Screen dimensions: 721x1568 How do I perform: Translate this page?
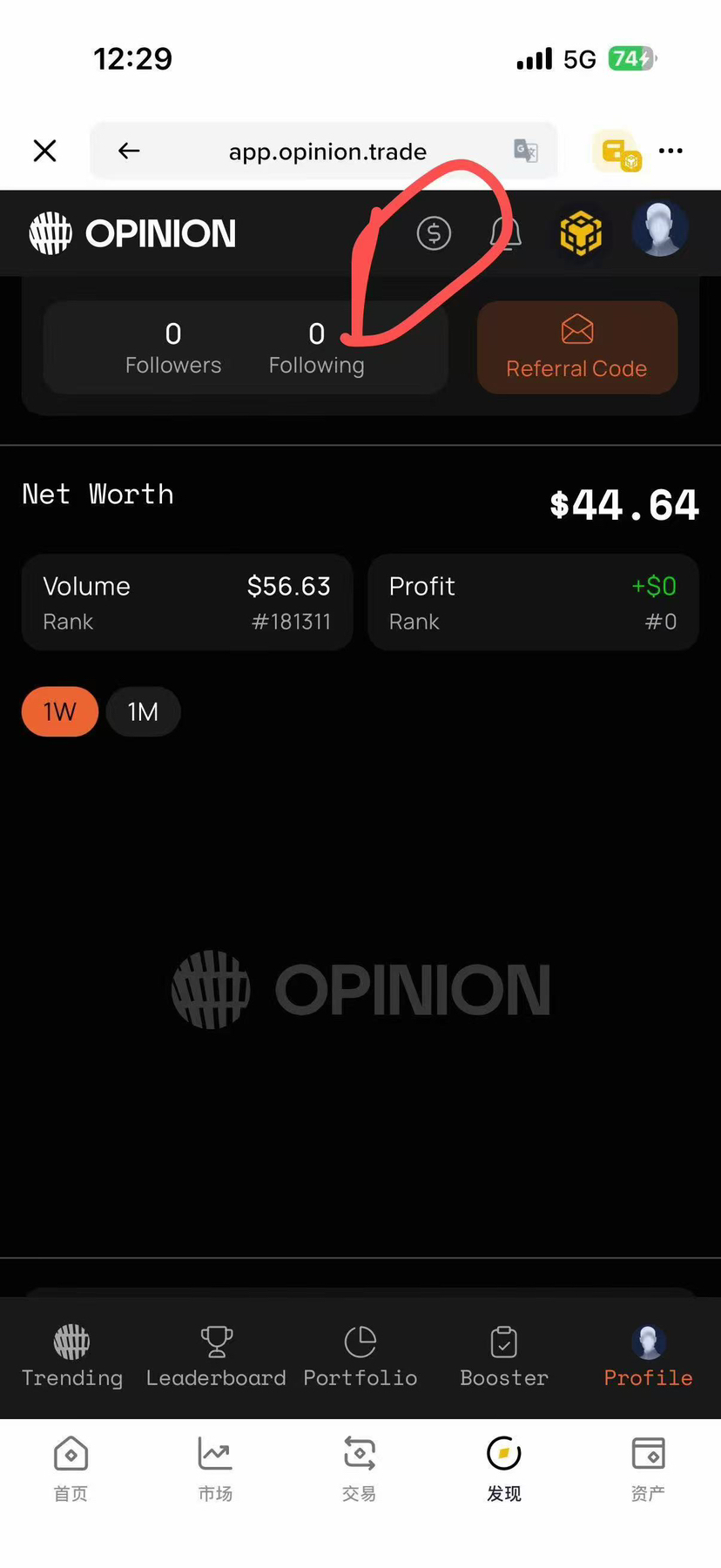(x=525, y=151)
